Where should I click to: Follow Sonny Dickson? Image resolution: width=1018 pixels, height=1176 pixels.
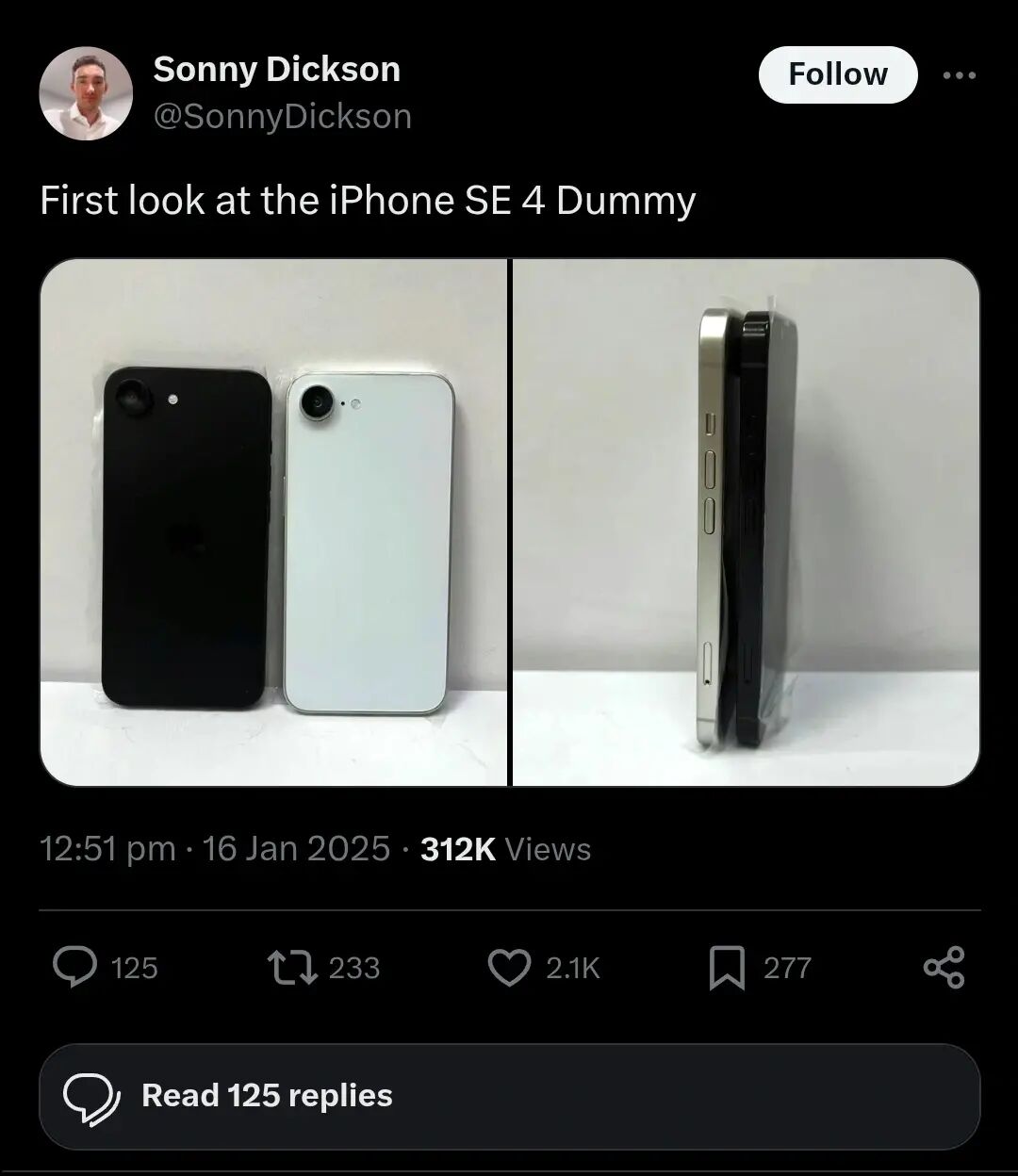pos(837,74)
